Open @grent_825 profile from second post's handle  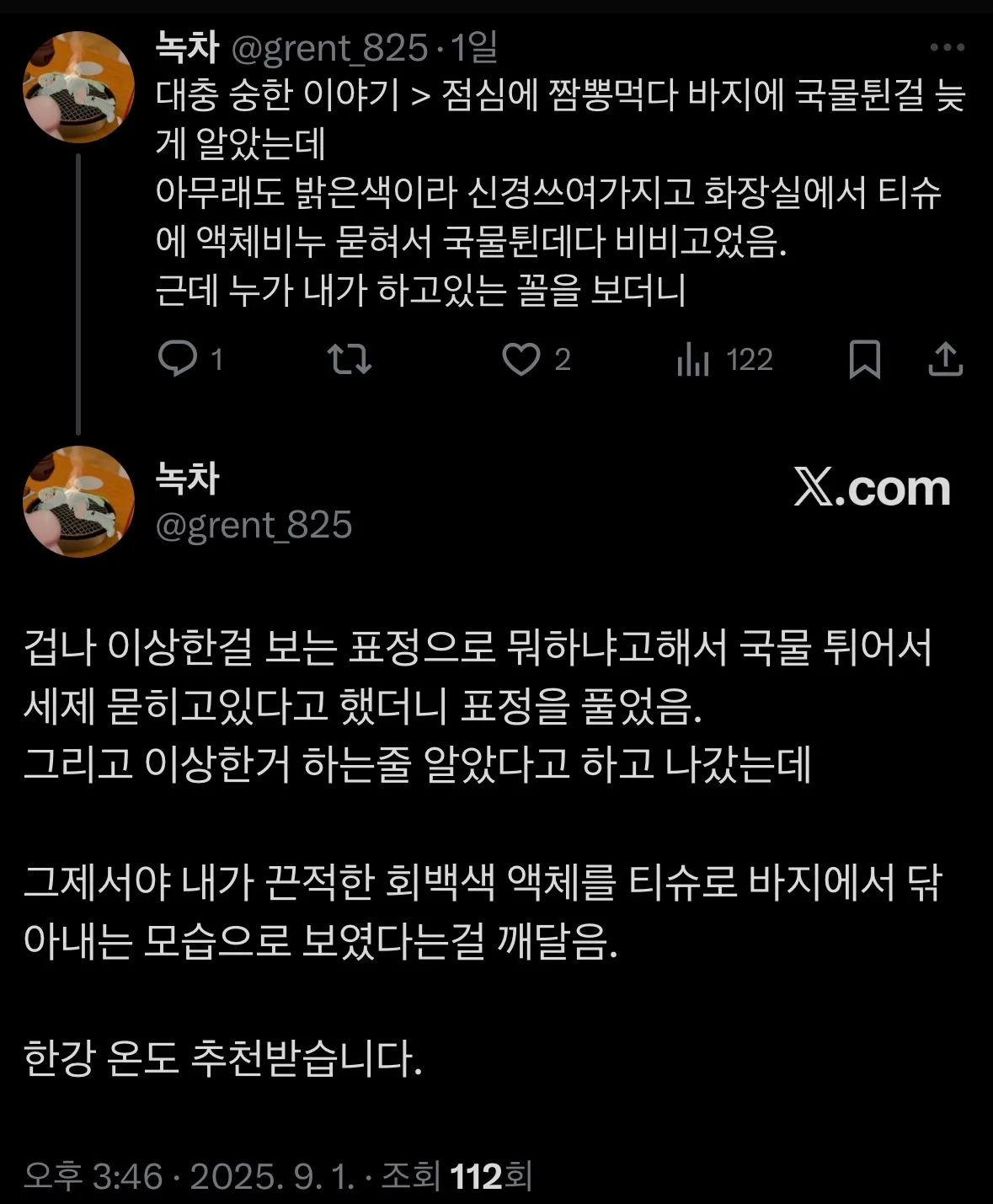pos(254,526)
